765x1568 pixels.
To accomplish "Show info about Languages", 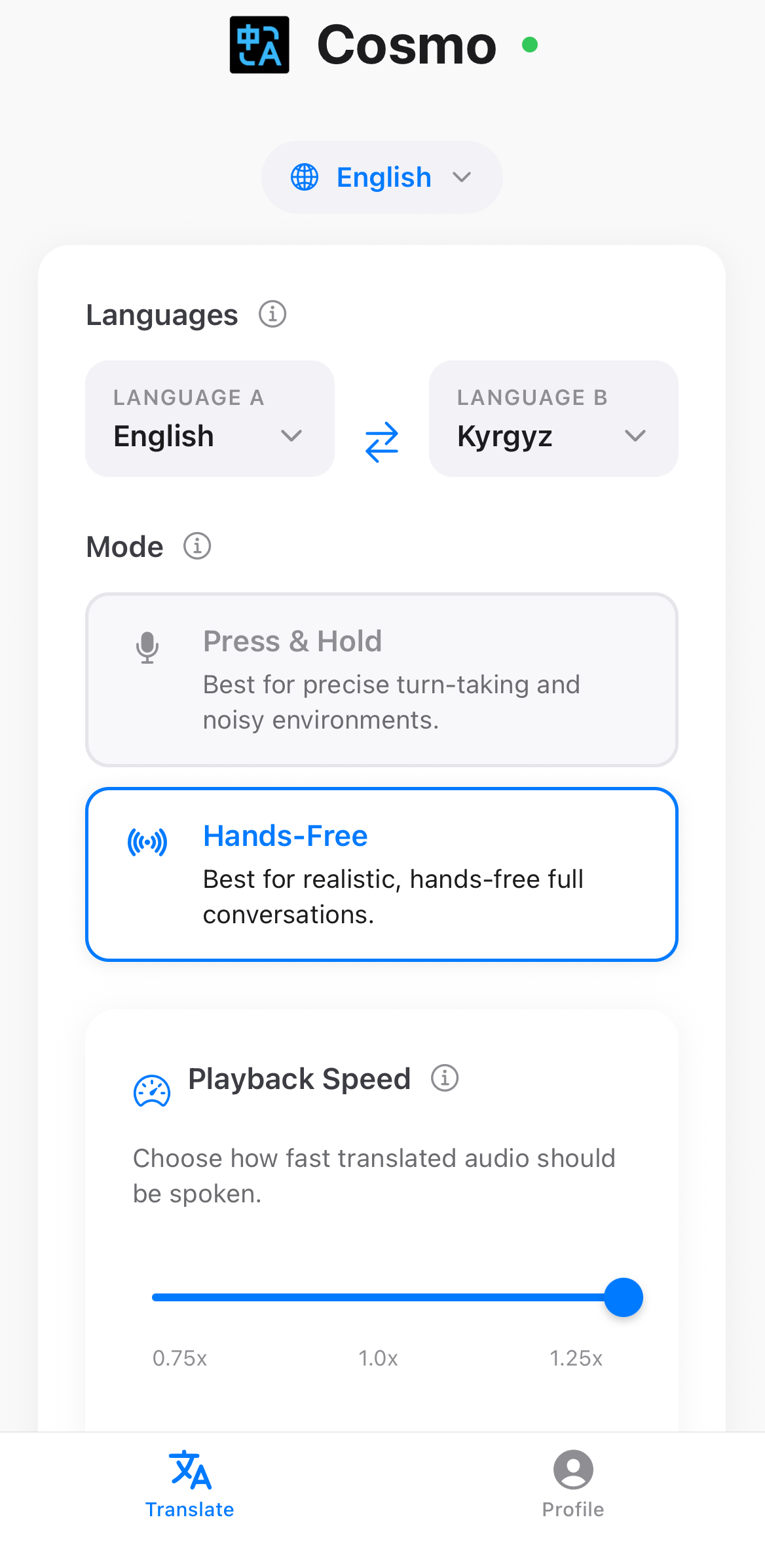I will tap(272, 315).
